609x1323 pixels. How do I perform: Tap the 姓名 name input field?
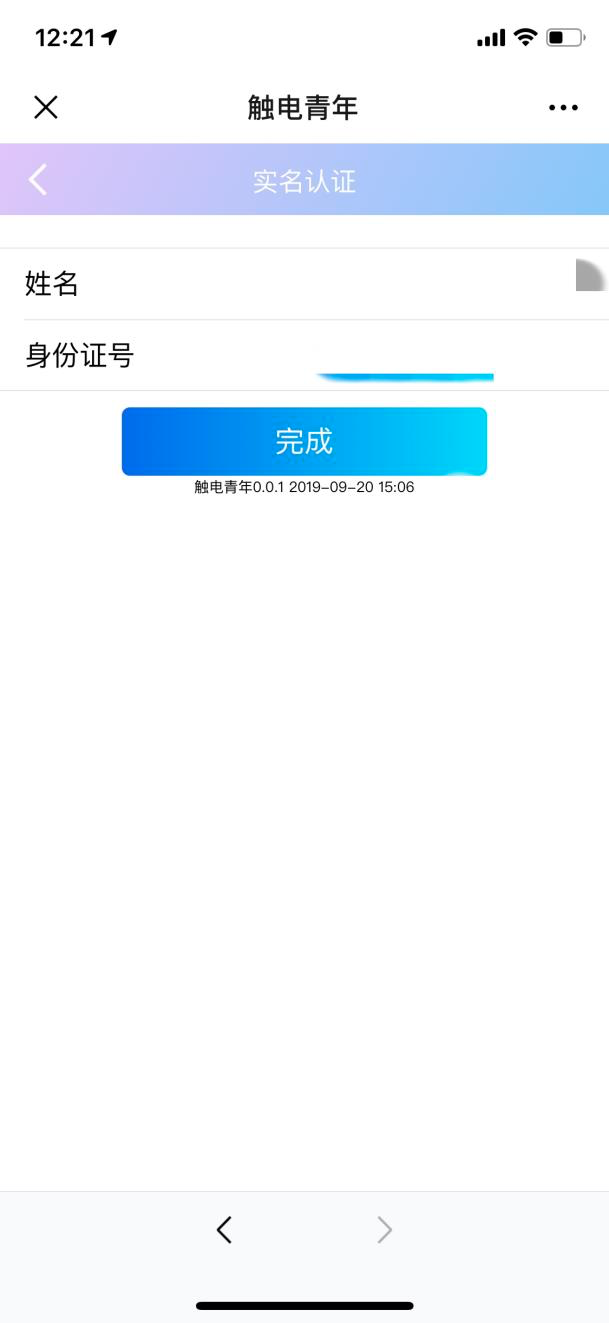[330, 284]
